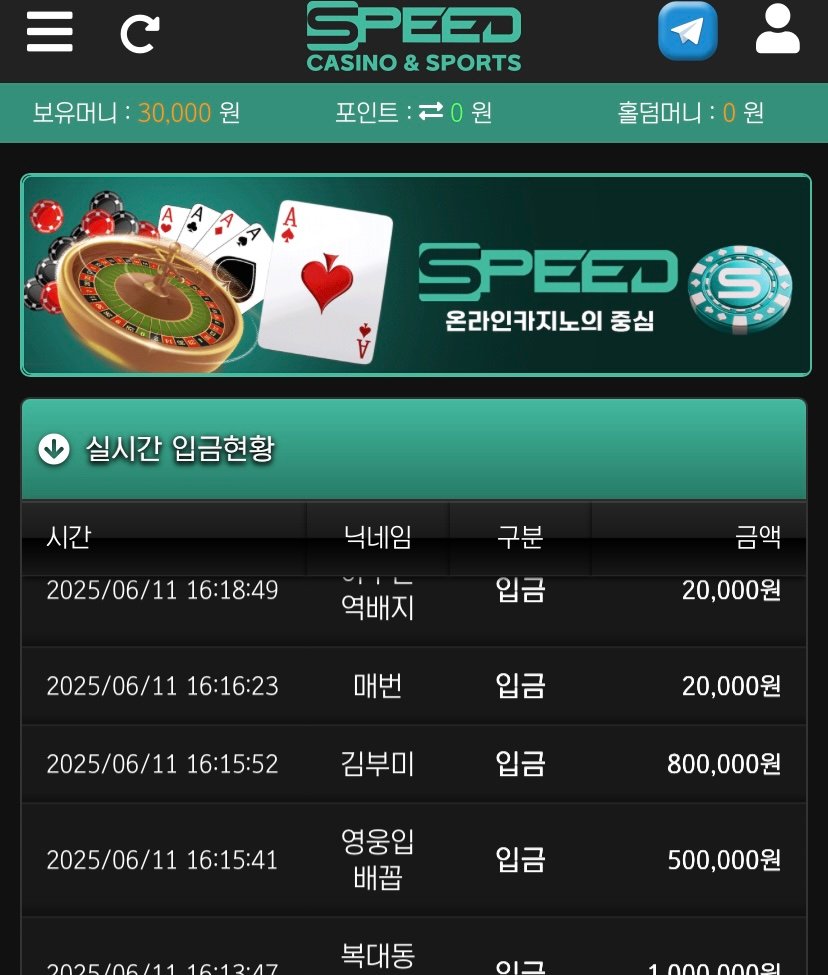This screenshot has height=975, width=828.
Task: Tap the Speed Casino & Sports logo
Action: (x=414, y=37)
